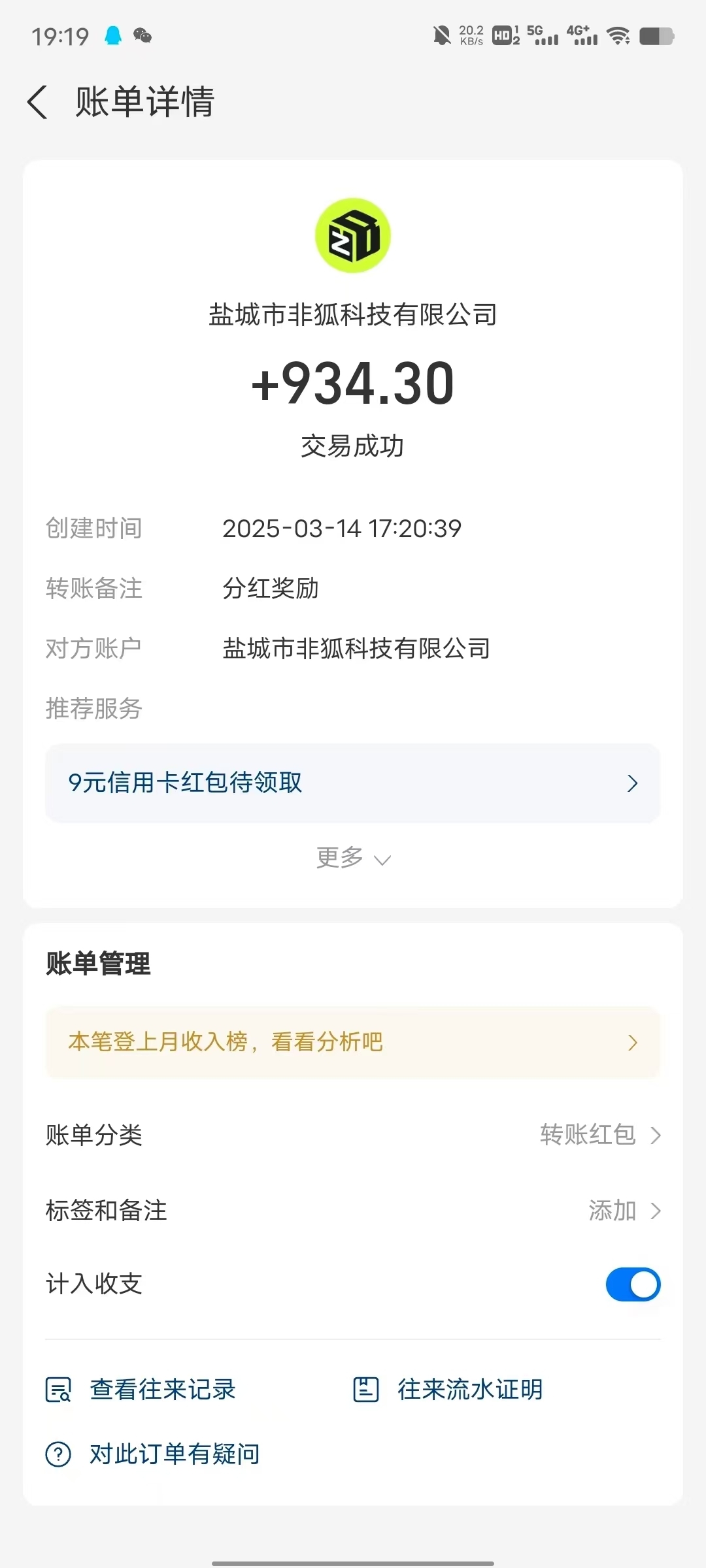
Task: Go back from the 账单详情 page
Action: [38, 103]
